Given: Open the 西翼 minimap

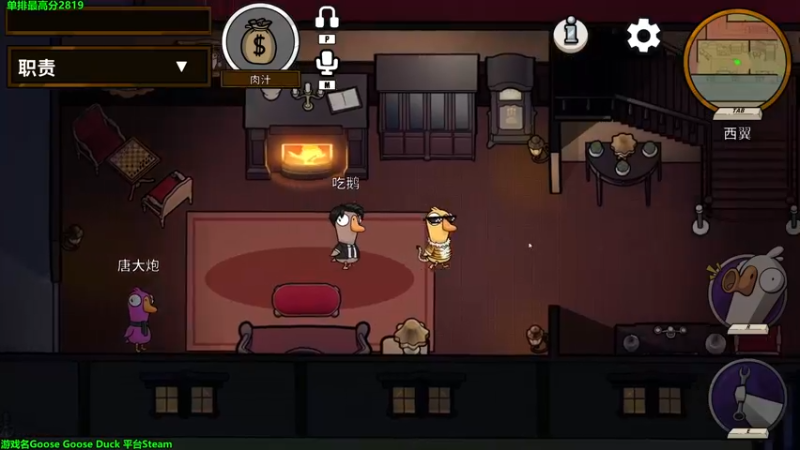Looking at the screenshot, I should (737, 62).
